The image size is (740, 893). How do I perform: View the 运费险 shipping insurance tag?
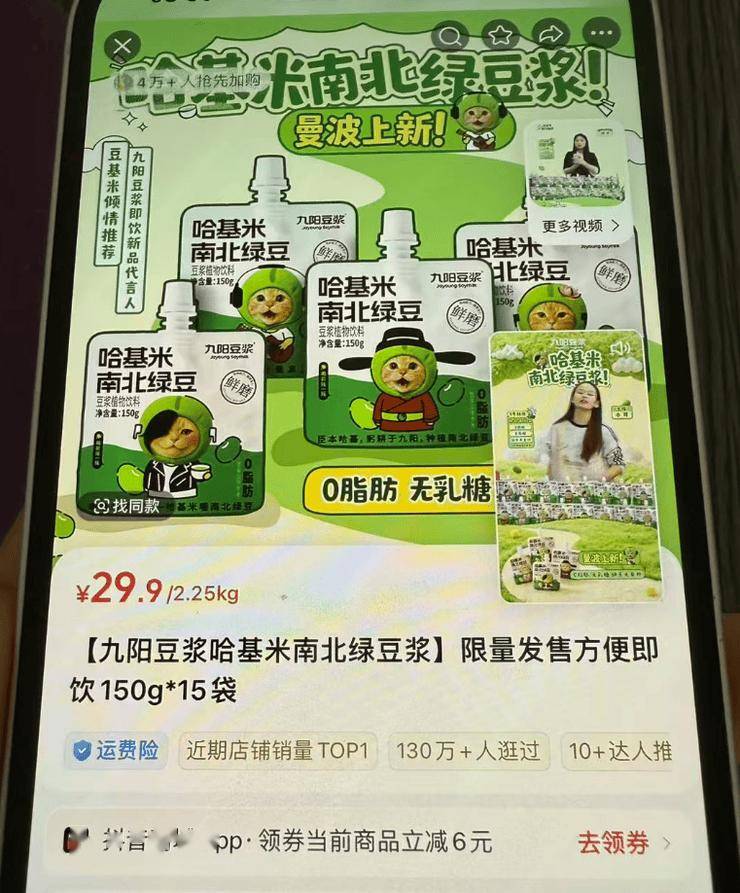118,750
